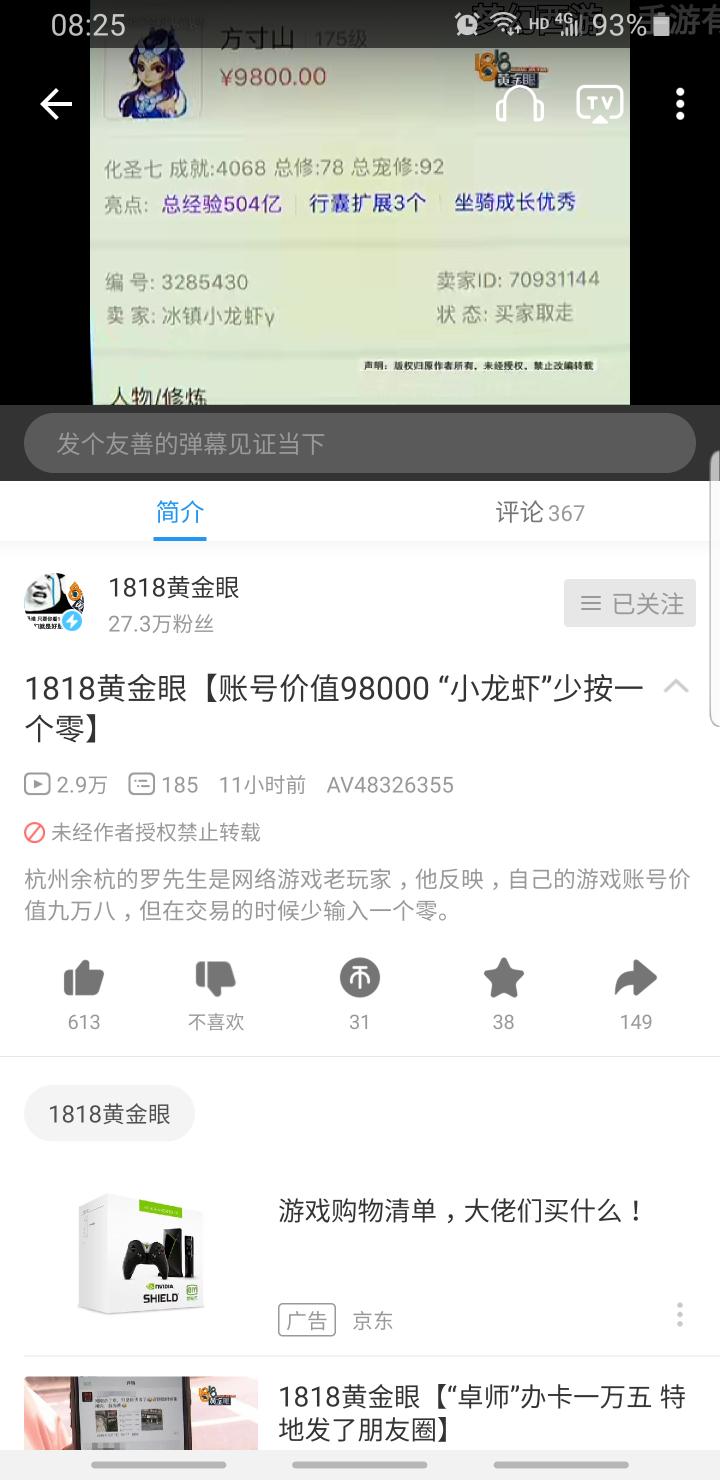Screen dimensions: 720x1480
Task: Open more options for the 京东 ad
Action: tap(680, 1314)
